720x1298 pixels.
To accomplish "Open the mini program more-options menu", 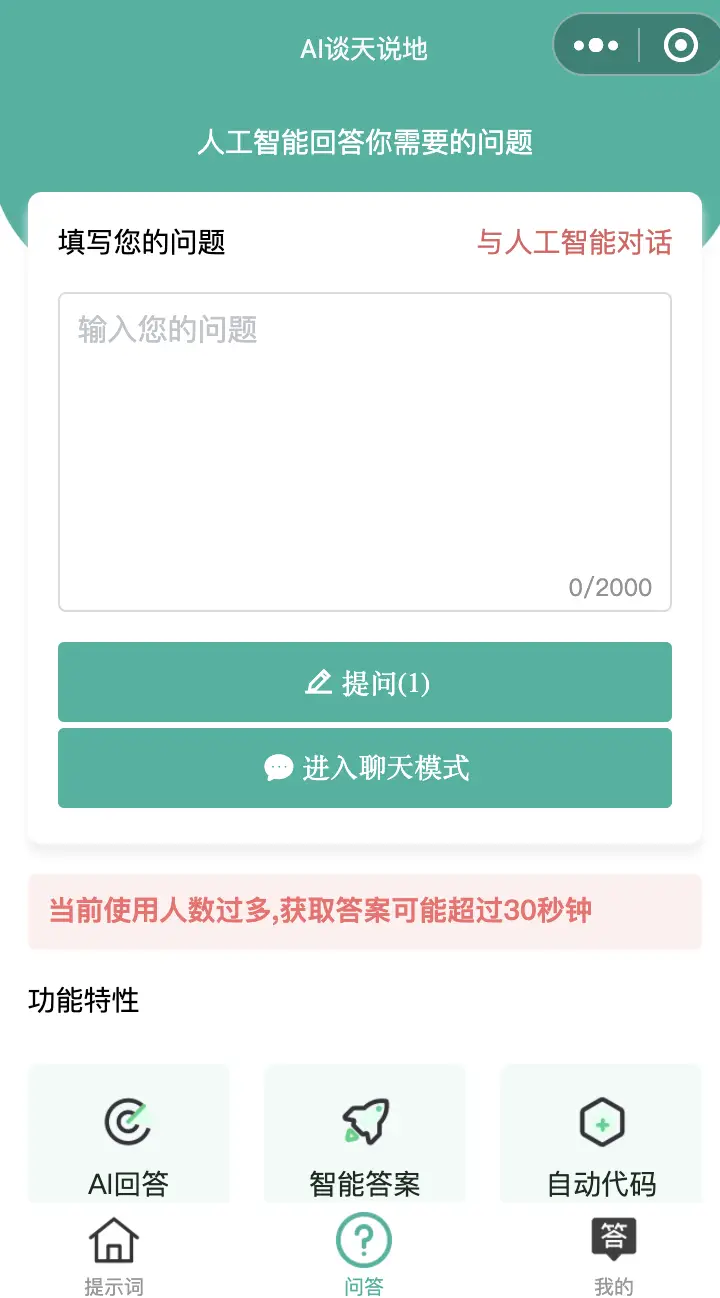I will tap(596, 45).
